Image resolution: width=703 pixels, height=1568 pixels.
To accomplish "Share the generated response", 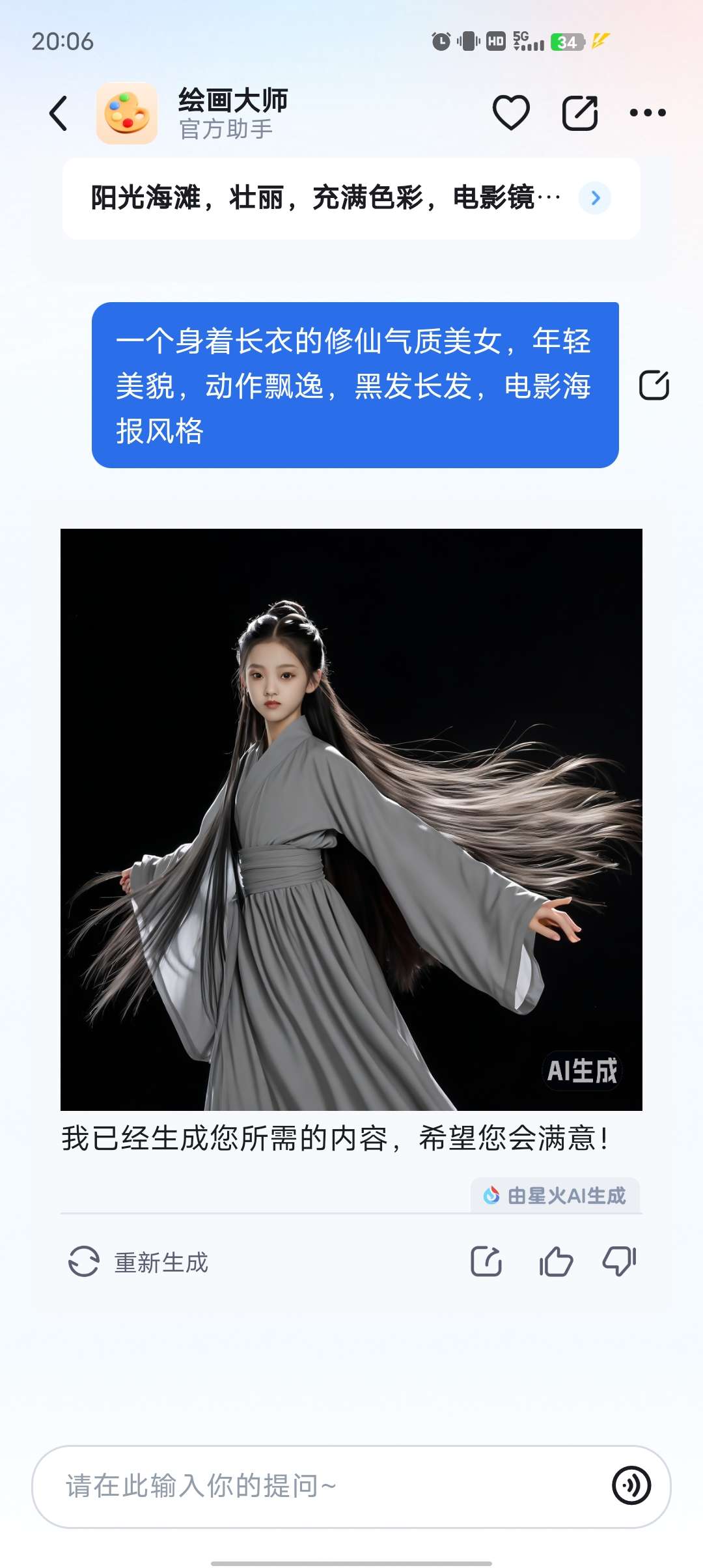I will click(486, 1261).
